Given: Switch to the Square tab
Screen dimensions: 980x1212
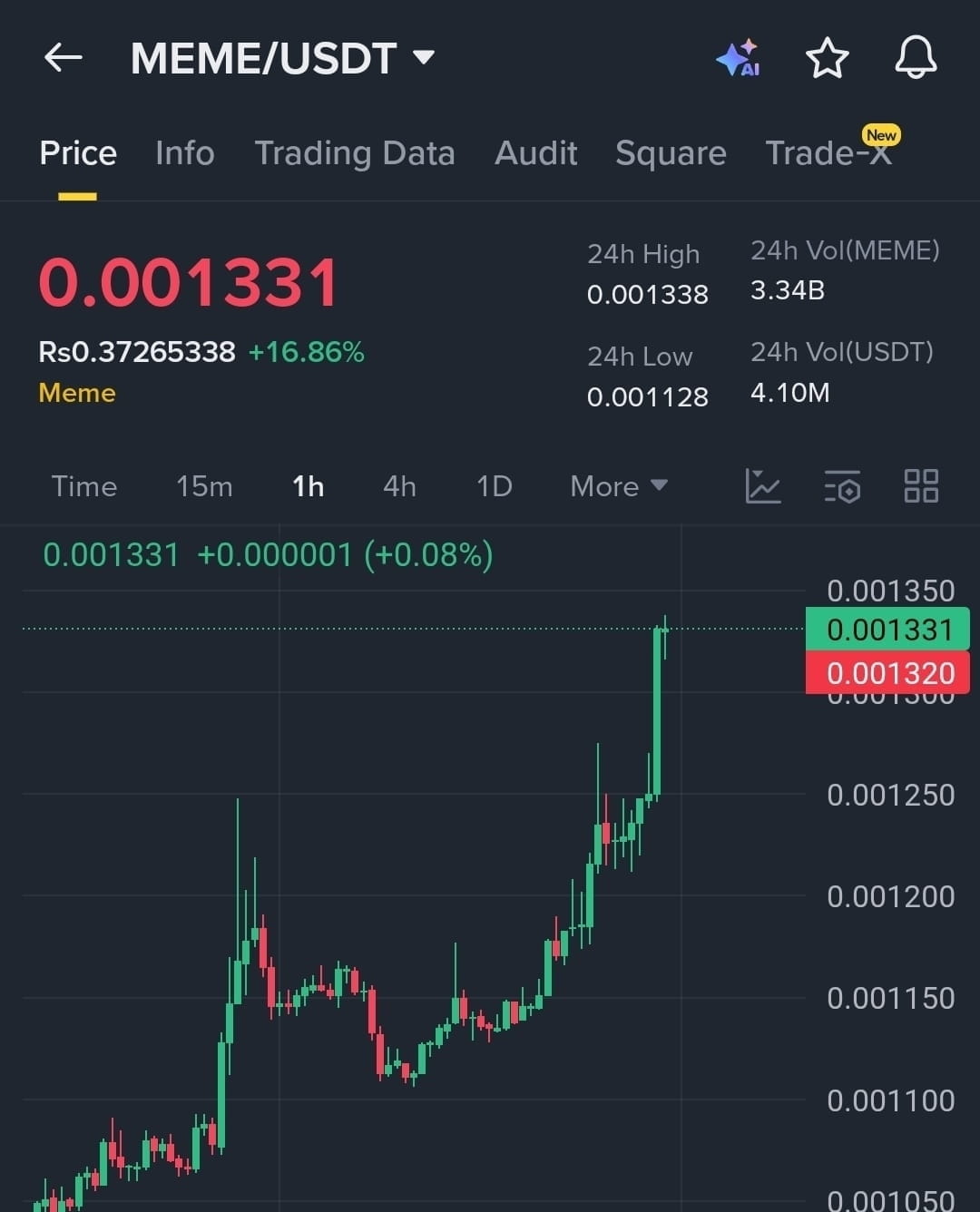Looking at the screenshot, I should pos(671,153).
